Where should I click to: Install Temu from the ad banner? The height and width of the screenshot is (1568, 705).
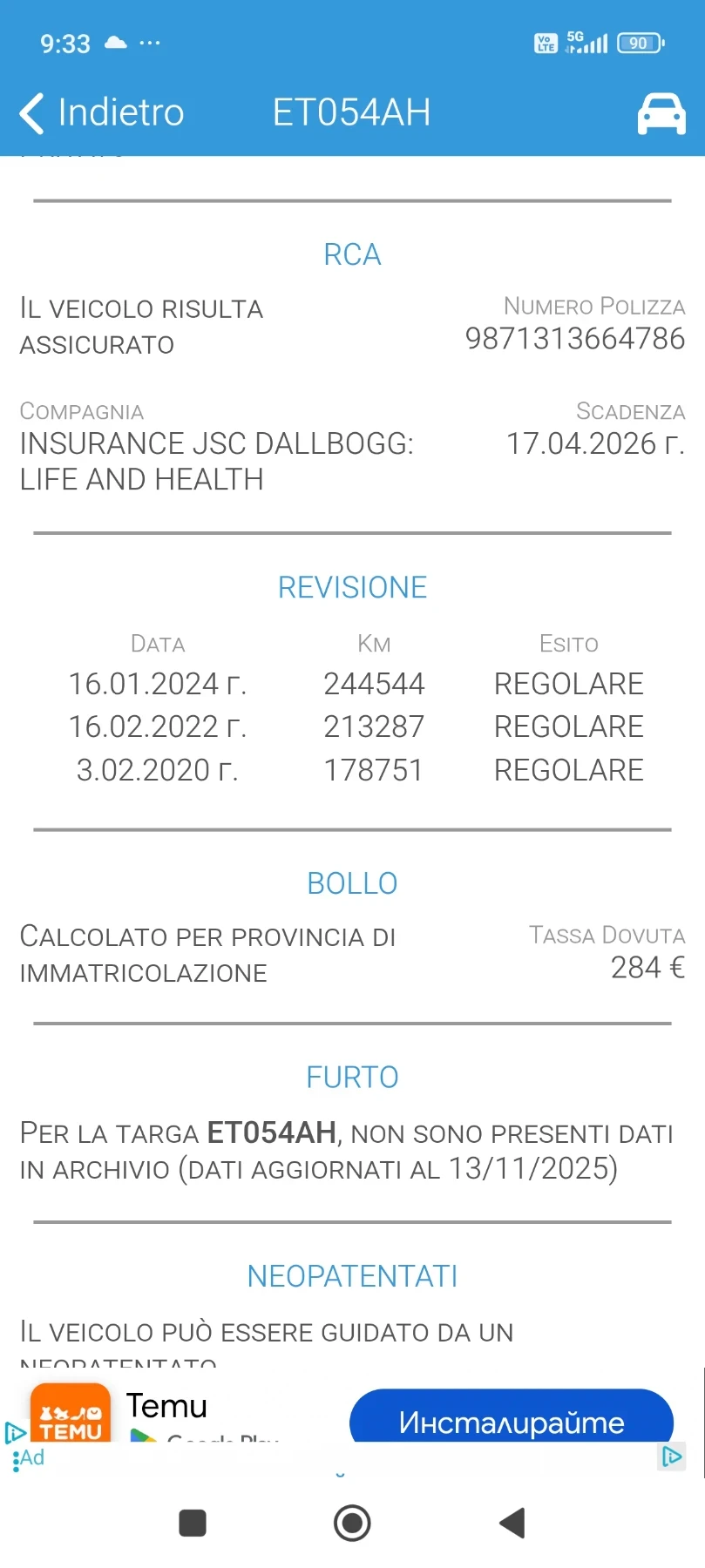click(511, 1420)
